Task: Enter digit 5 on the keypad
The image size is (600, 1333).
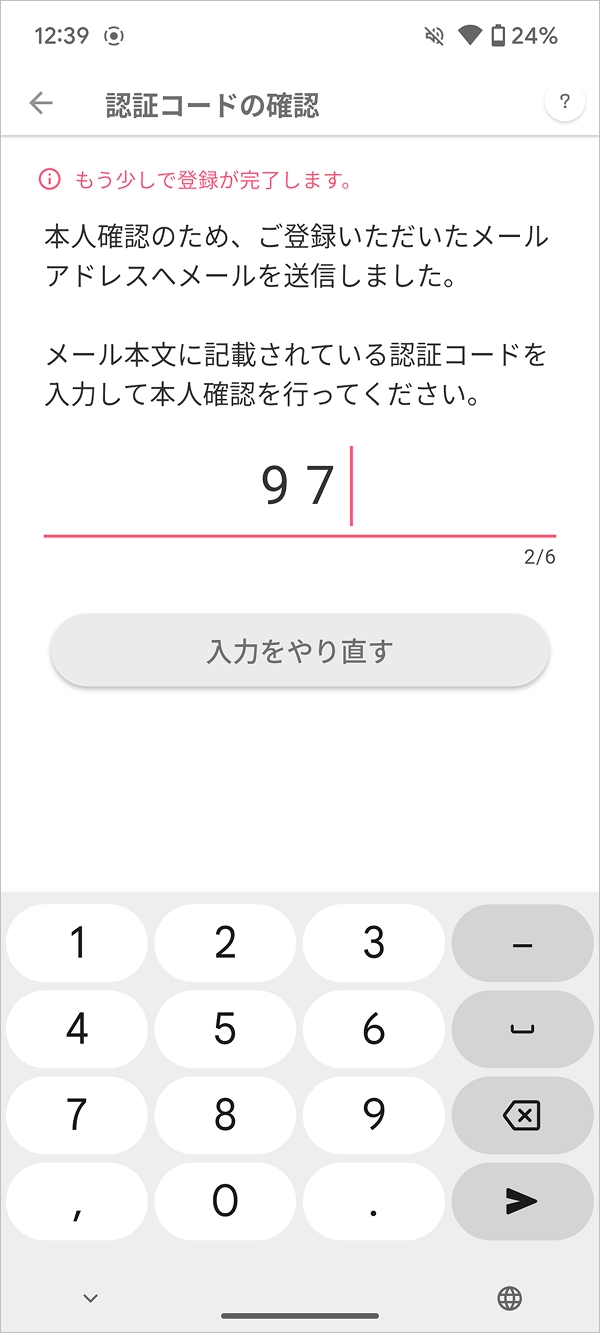Action: click(x=225, y=1029)
